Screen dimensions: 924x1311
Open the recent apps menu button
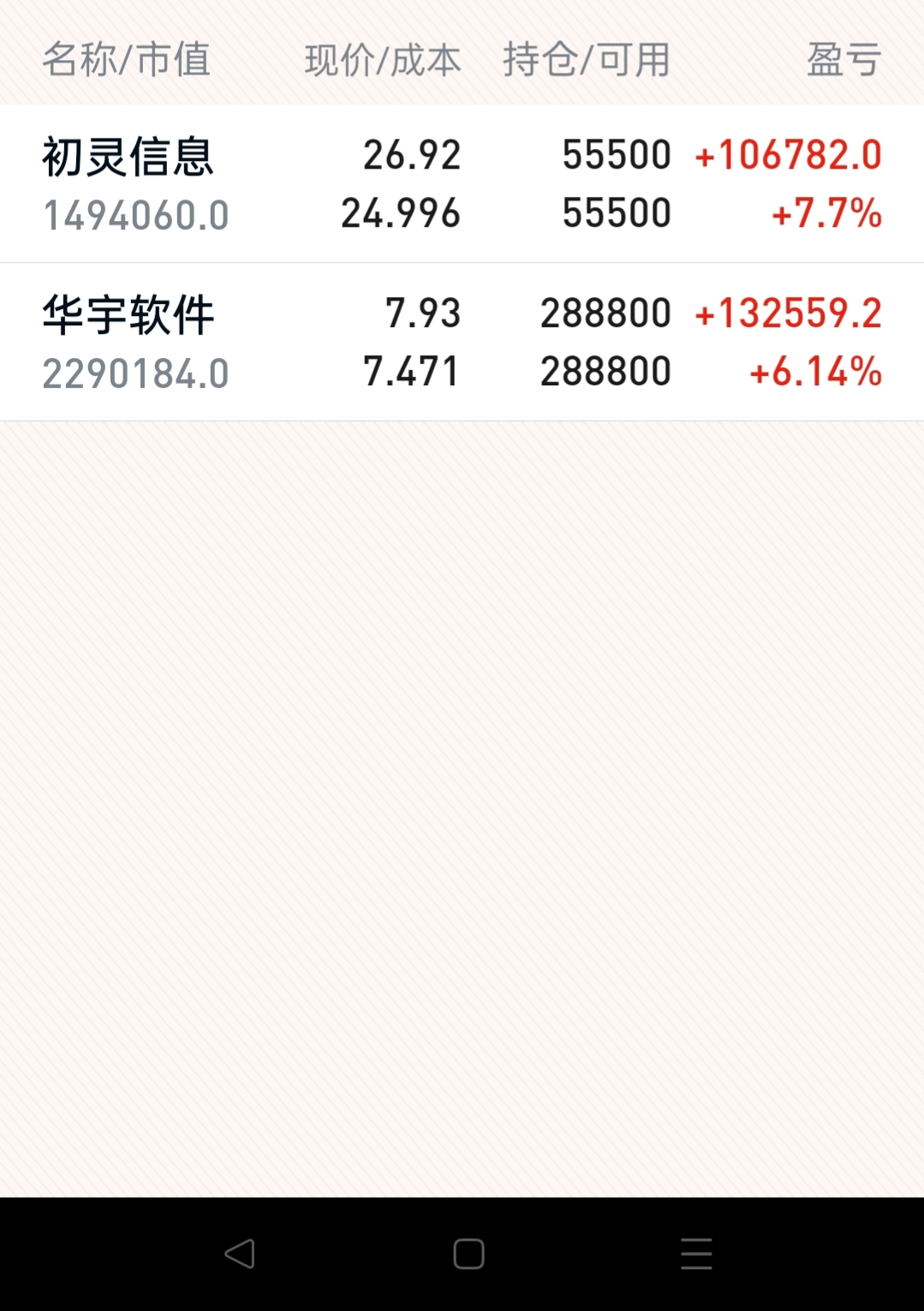(x=696, y=1254)
